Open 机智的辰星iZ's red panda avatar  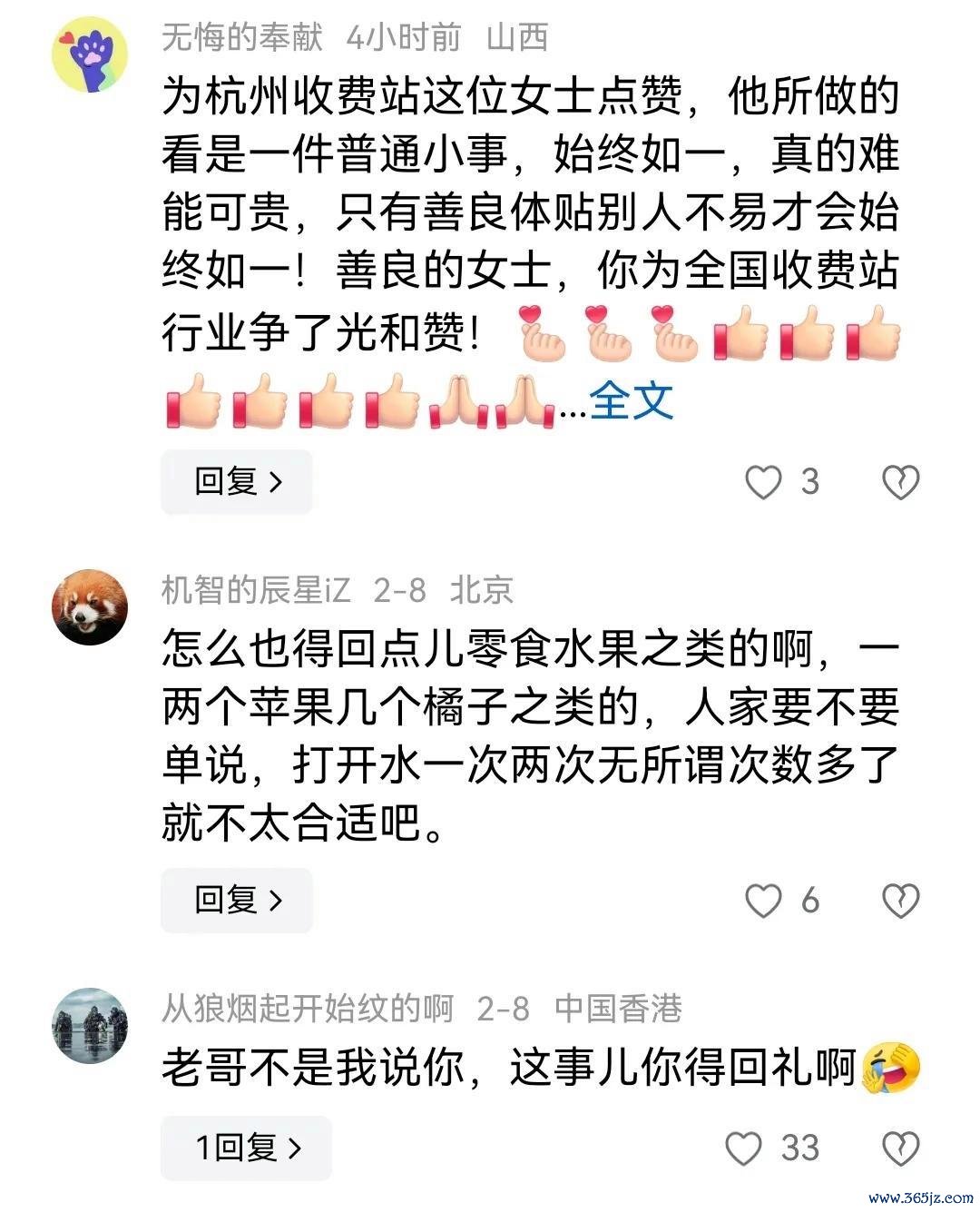point(89,607)
